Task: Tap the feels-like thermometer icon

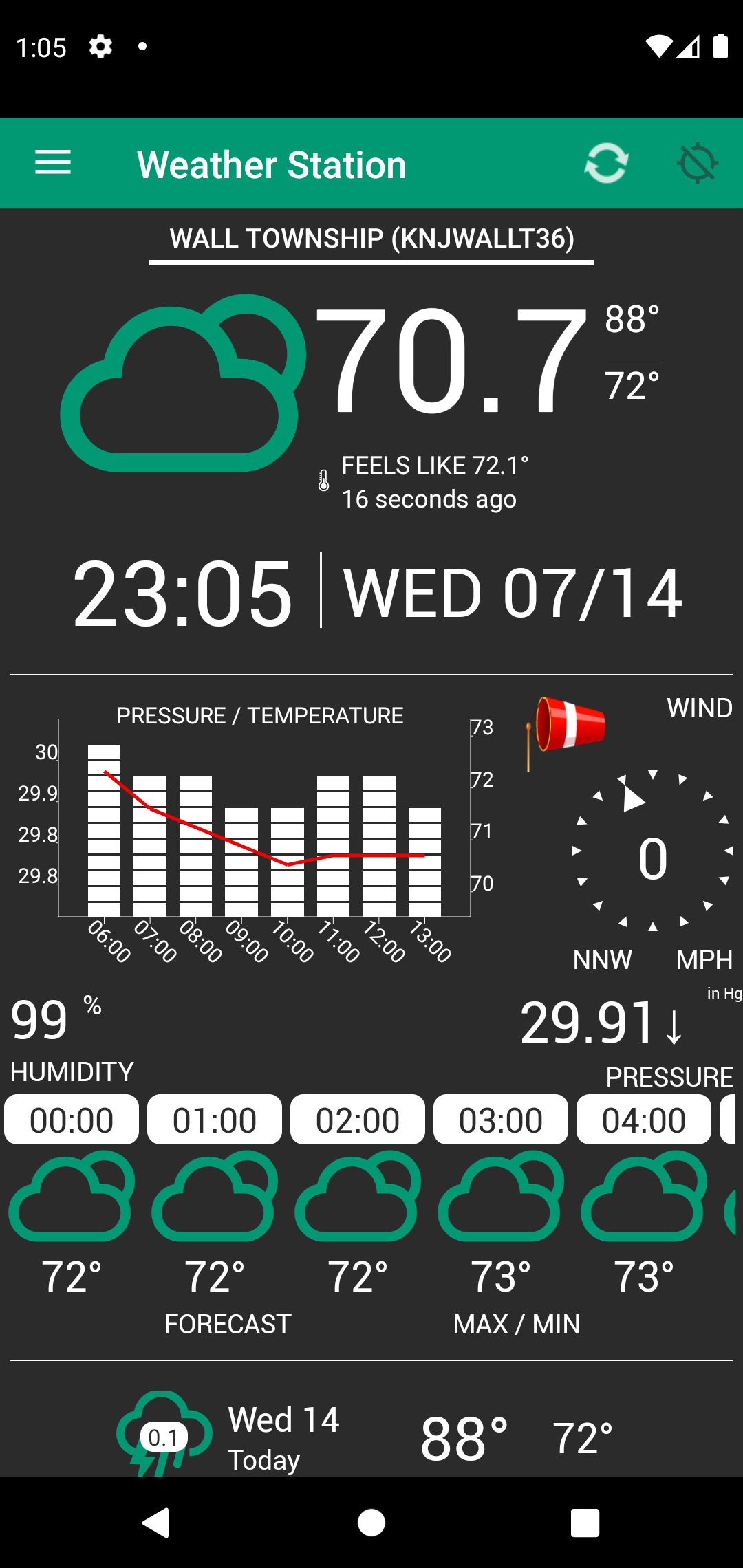Action: tap(323, 480)
